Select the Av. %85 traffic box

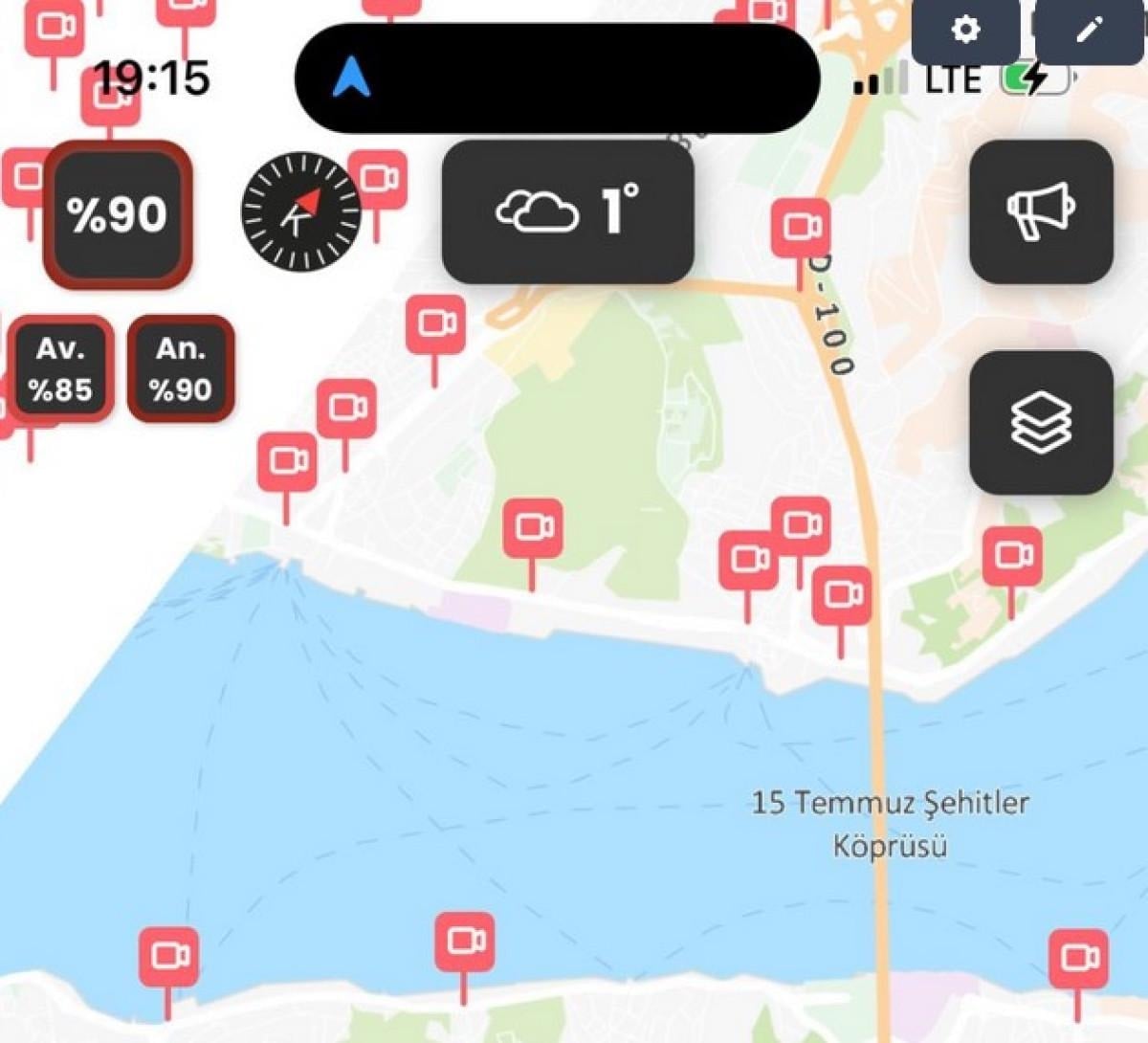(x=60, y=369)
